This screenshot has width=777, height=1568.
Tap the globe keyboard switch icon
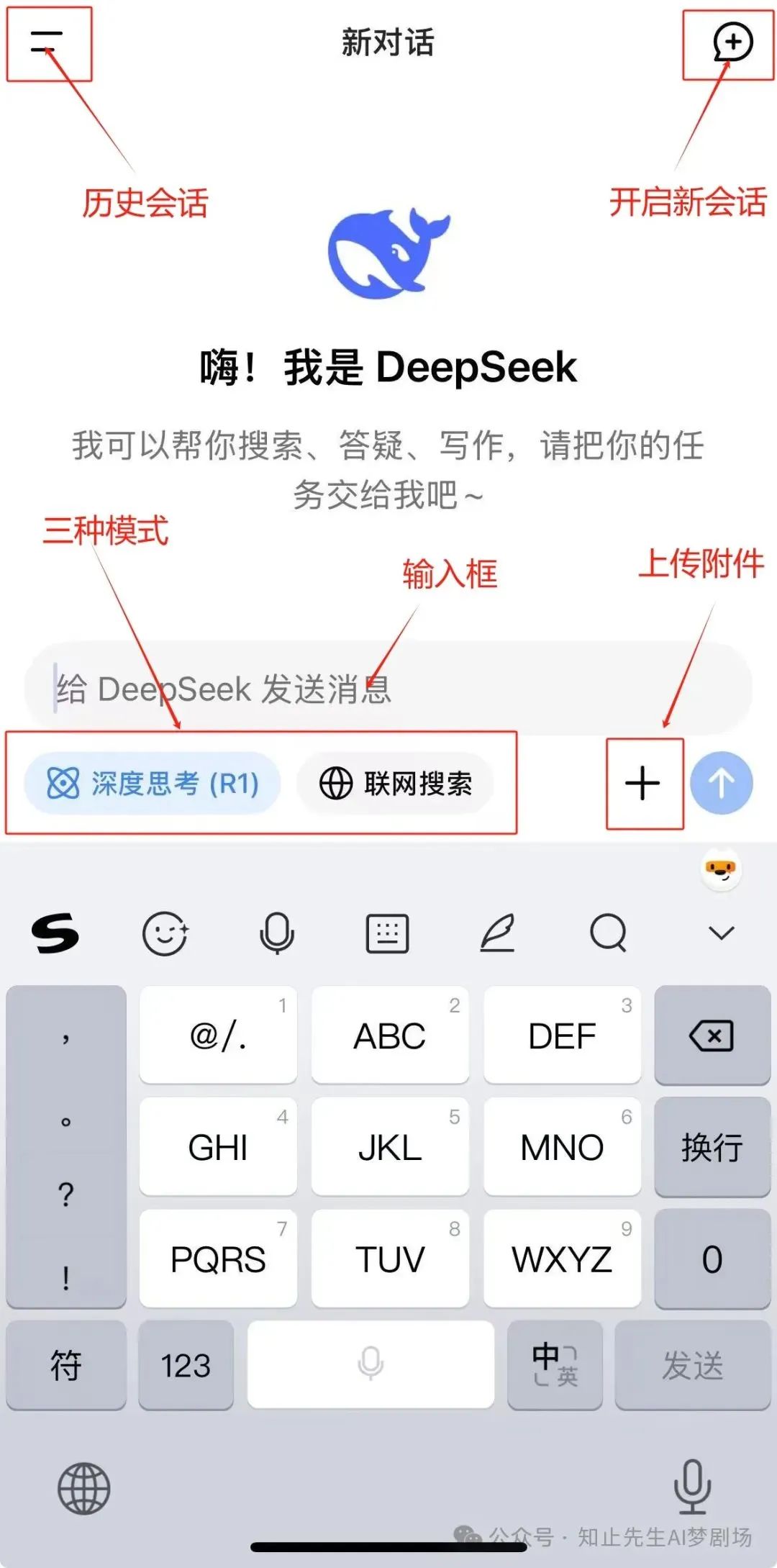tap(83, 1488)
